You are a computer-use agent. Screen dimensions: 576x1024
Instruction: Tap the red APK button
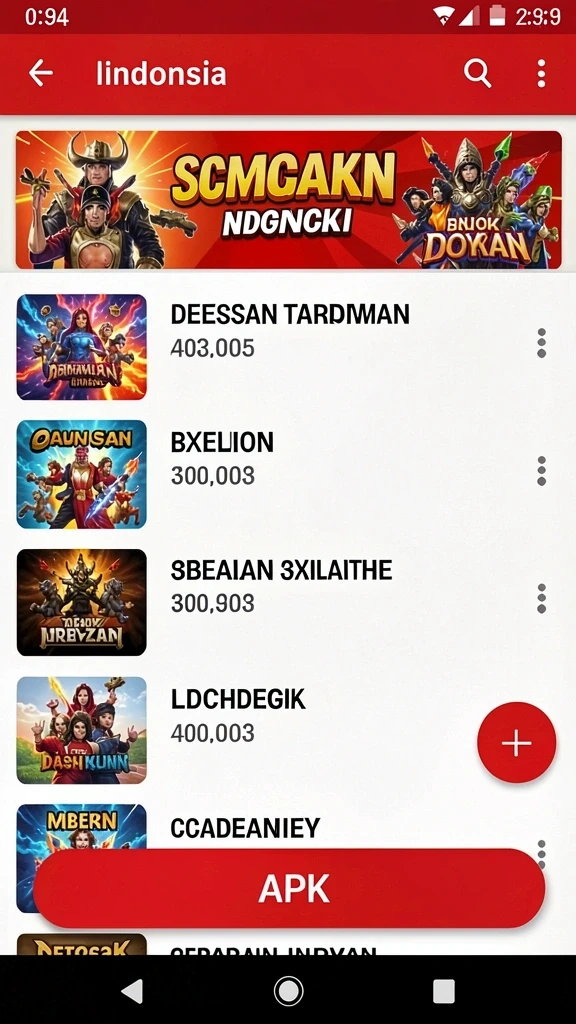[x=289, y=888]
